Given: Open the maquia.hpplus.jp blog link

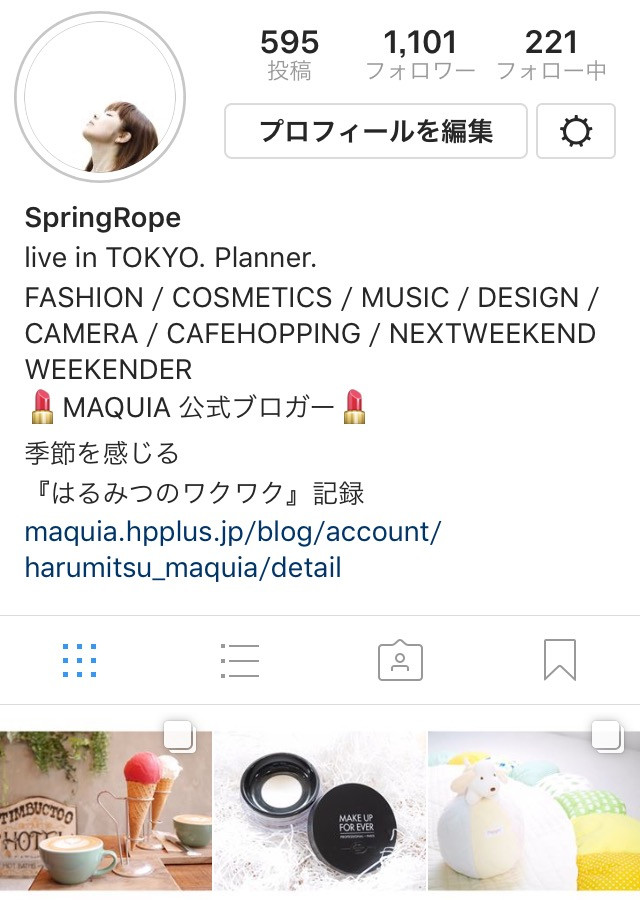Looking at the screenshot, I should 232,550.
